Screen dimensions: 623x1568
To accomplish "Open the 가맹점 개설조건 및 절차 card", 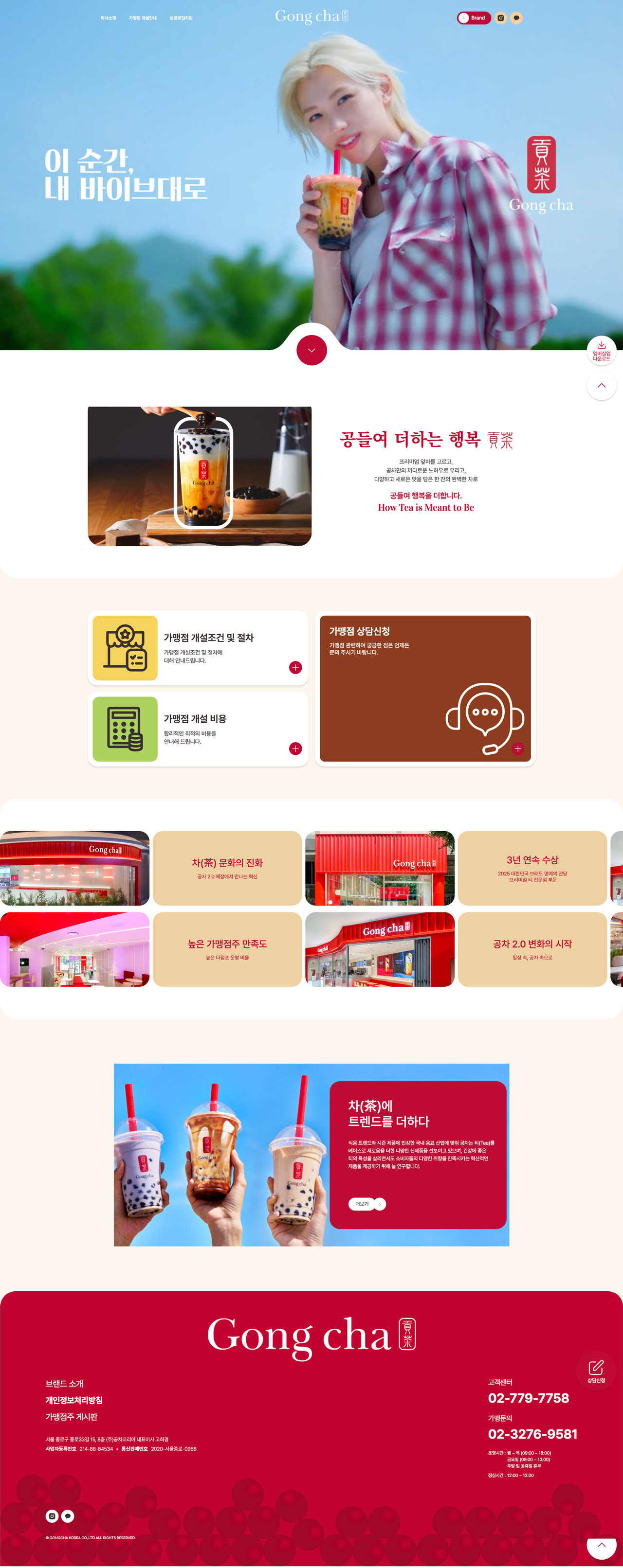I will [x=198, y=648].
